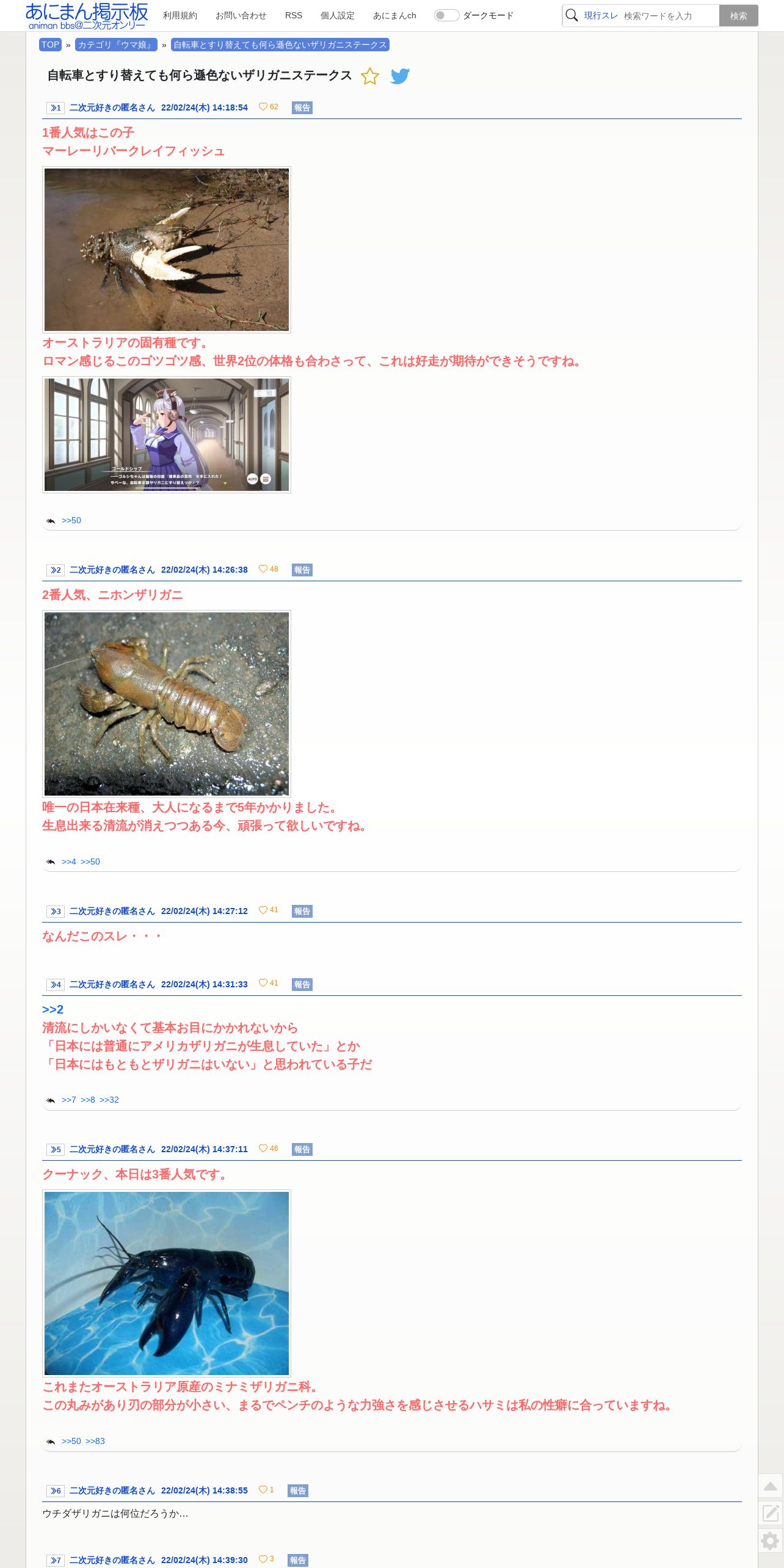Open the RSS link
Screen dimensions: 784x1568
click(294, 15)
